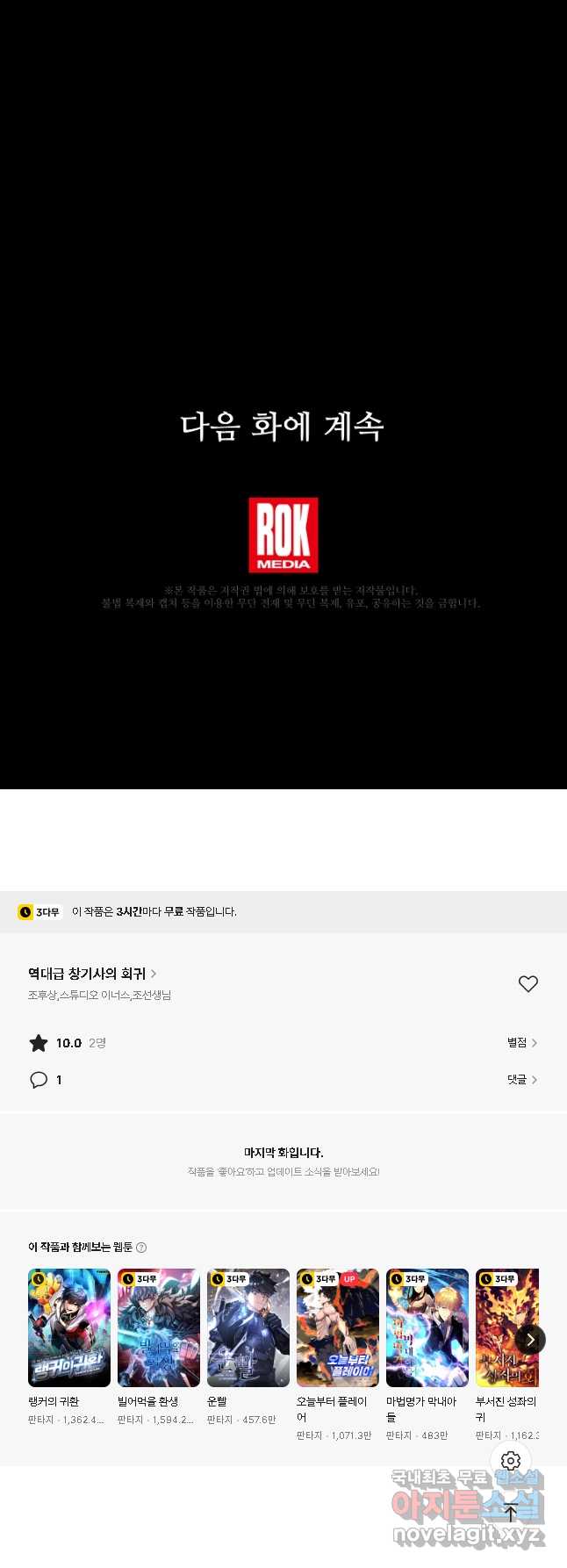
Task: Open the 댓글 comments section
Action: (521, 1080)
